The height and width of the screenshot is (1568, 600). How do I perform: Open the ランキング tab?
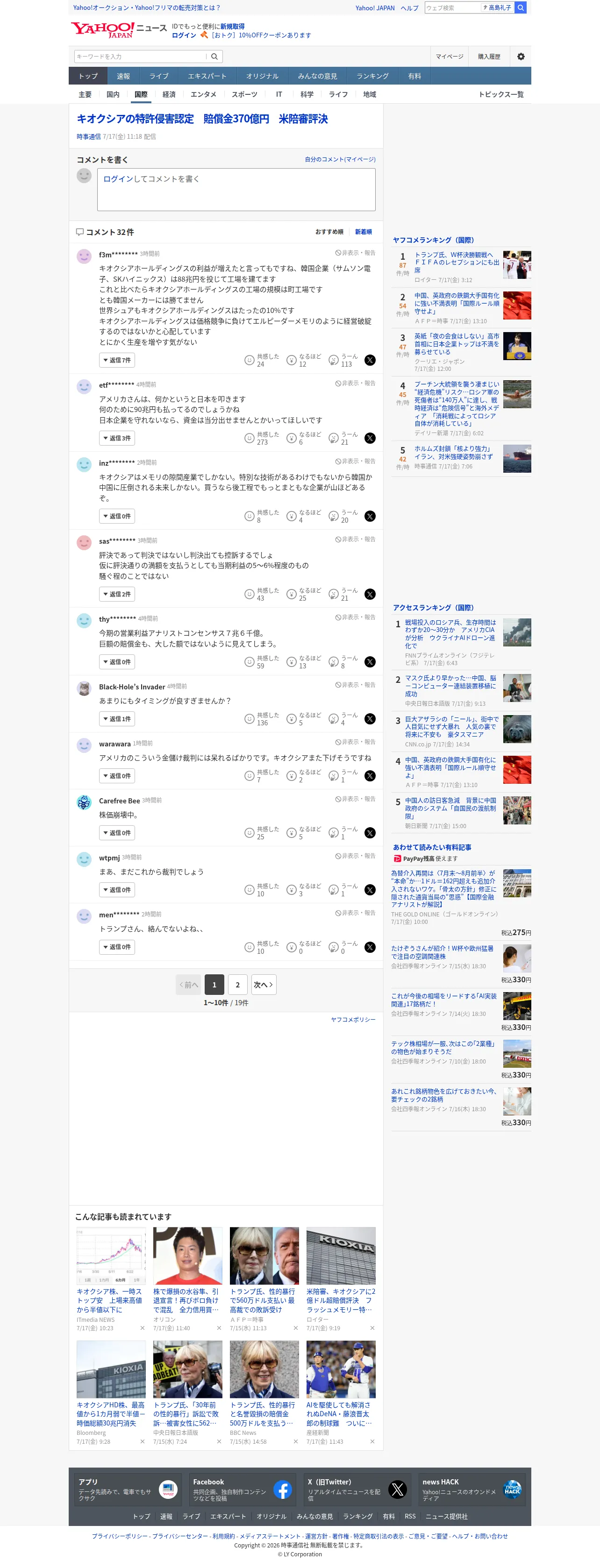(372, 76)
